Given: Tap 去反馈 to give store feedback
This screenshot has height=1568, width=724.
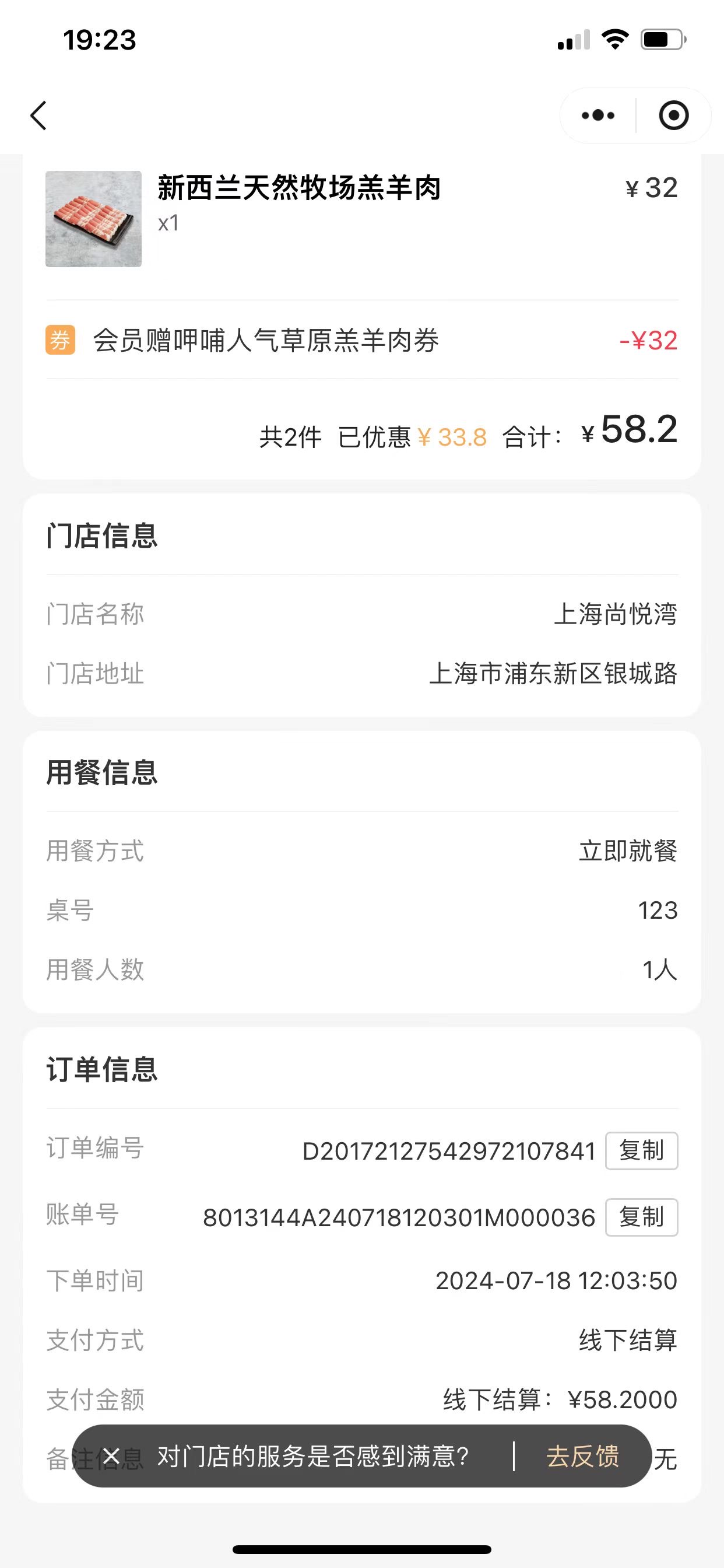Looking at the screenshot, I should pyautogui.click(x=582, y=1457).
